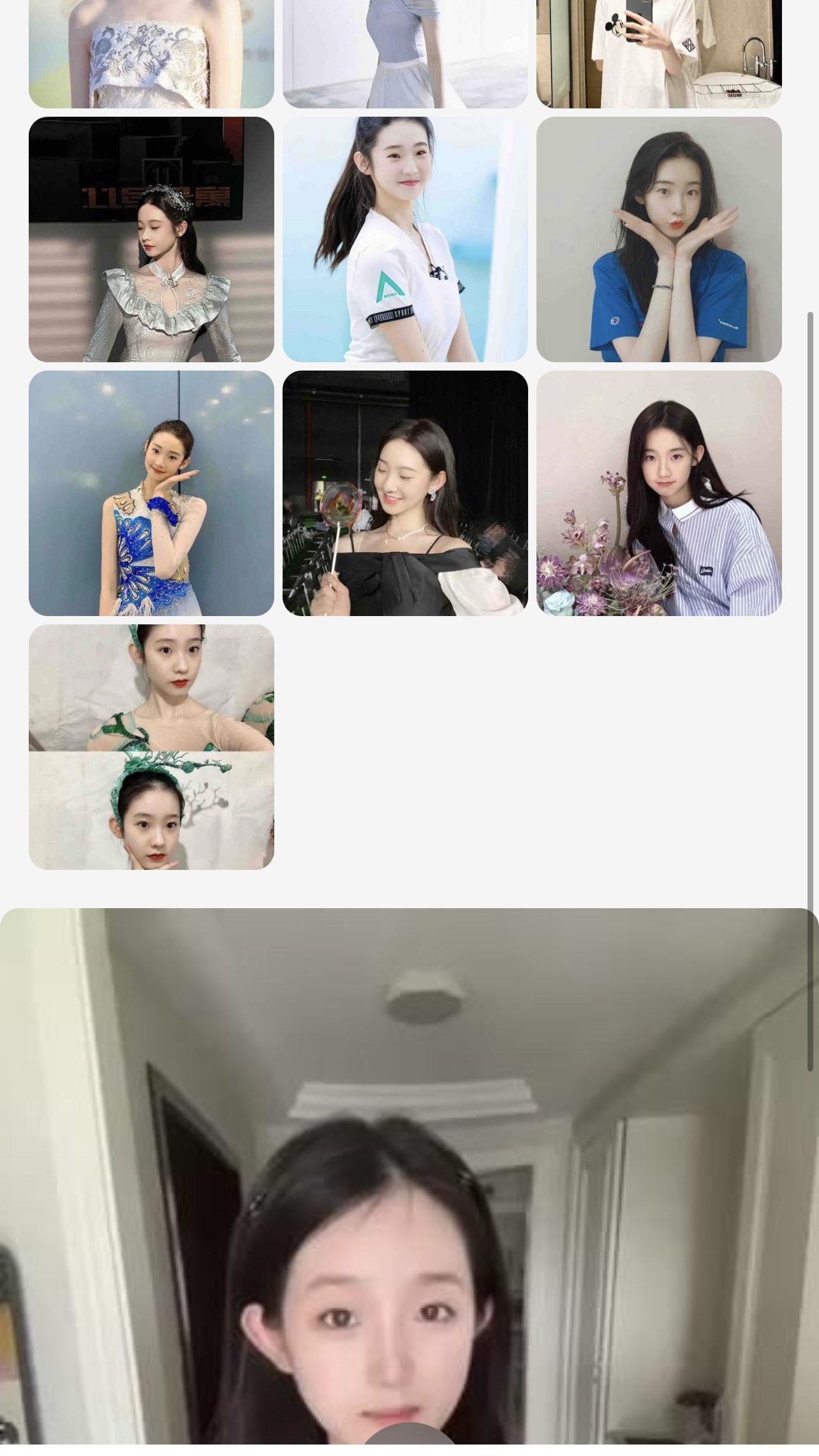This screenshot has height=1456, width=819.
Task: Open the two-part green headpiece photo
Action: (x=151, y=747)
